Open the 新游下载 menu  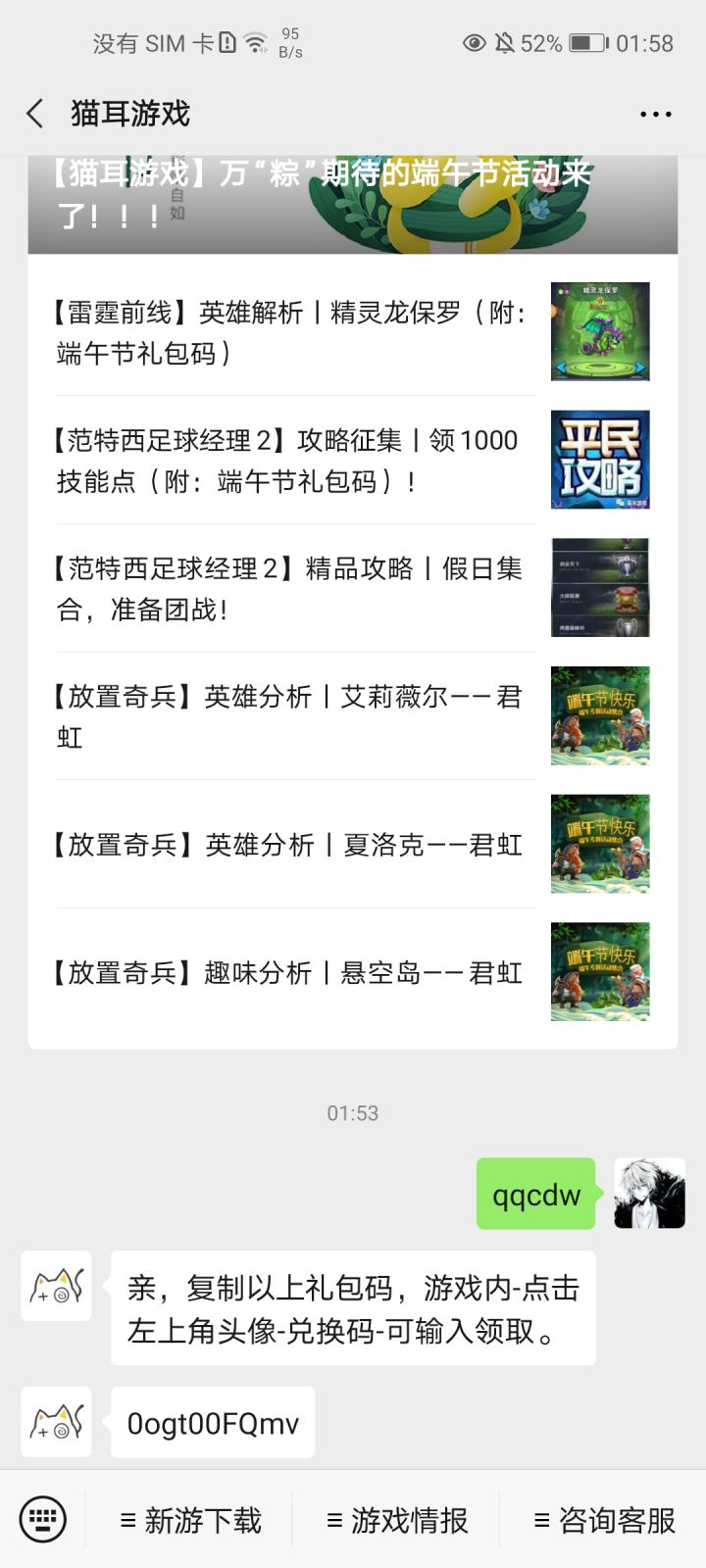190,1520
